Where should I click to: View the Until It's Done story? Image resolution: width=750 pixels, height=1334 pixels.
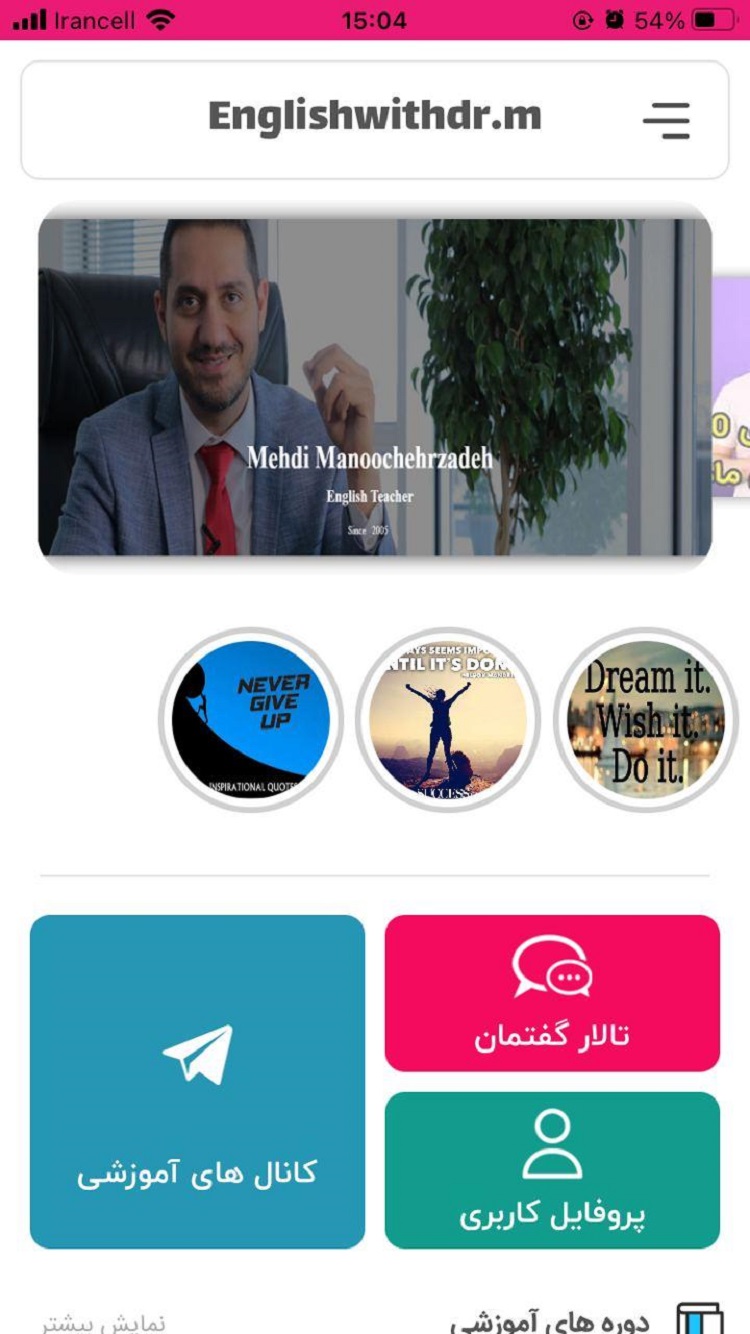pos(447,719)
